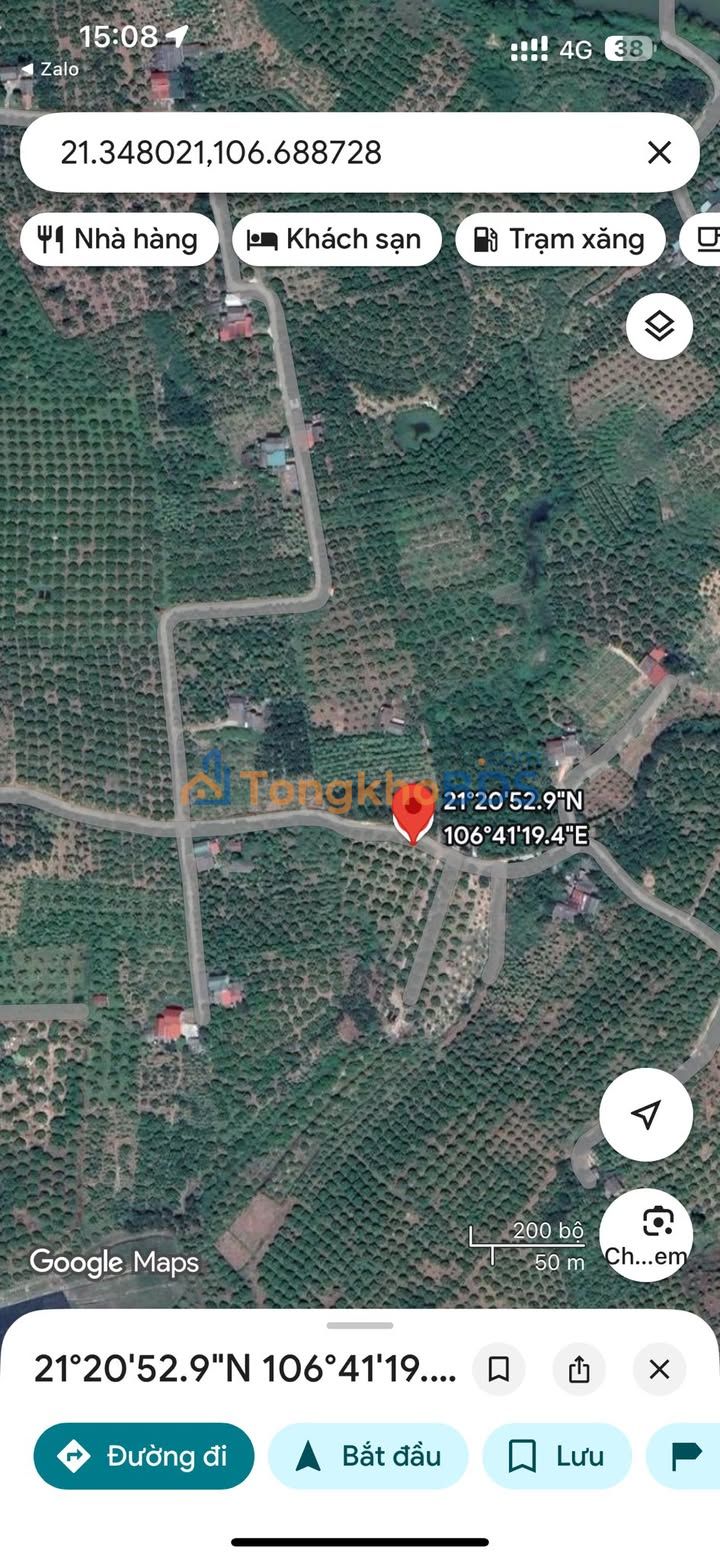Screen dimensions: 720x1560
Task: Get directions with Đường đi
Action: 144,1456
